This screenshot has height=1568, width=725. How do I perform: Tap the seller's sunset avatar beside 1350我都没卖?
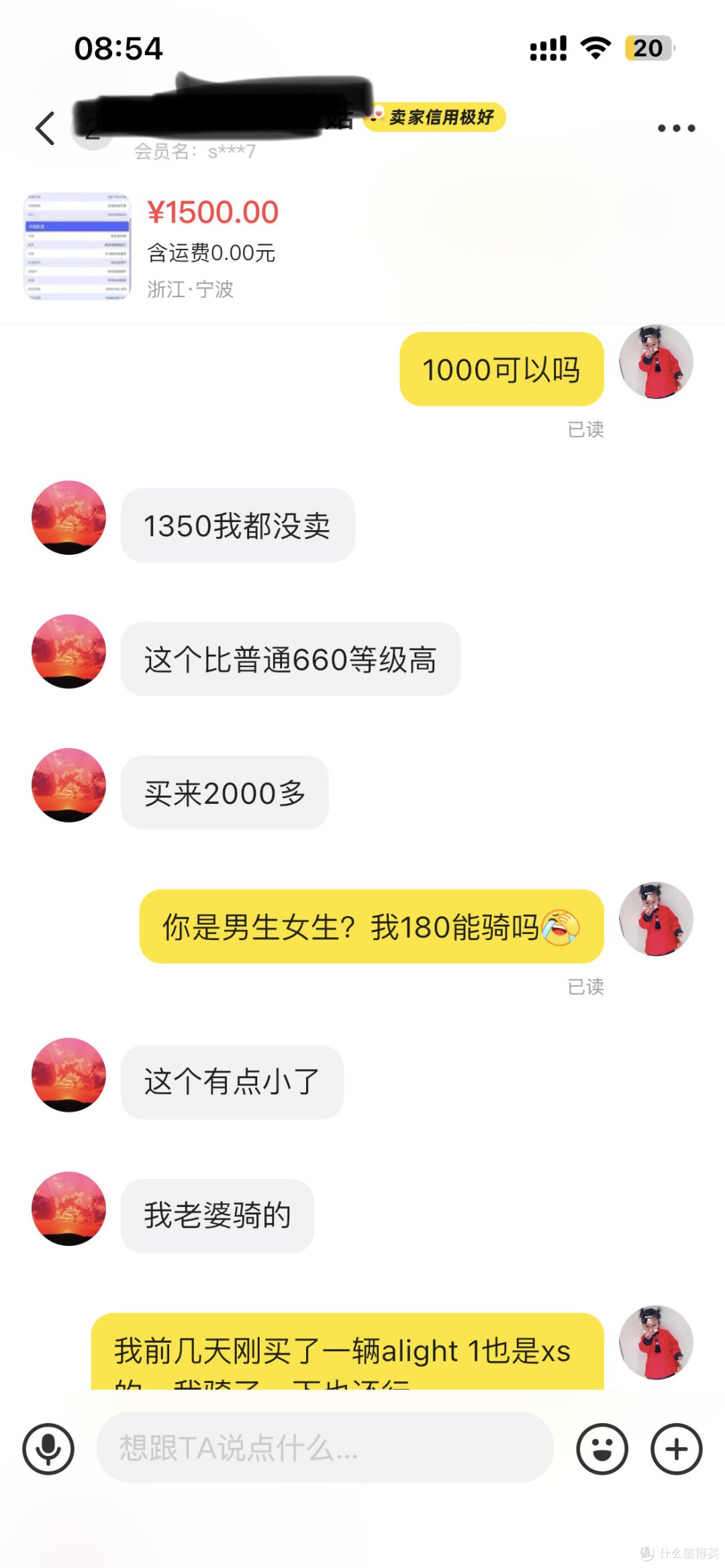[x=68, y=523]
